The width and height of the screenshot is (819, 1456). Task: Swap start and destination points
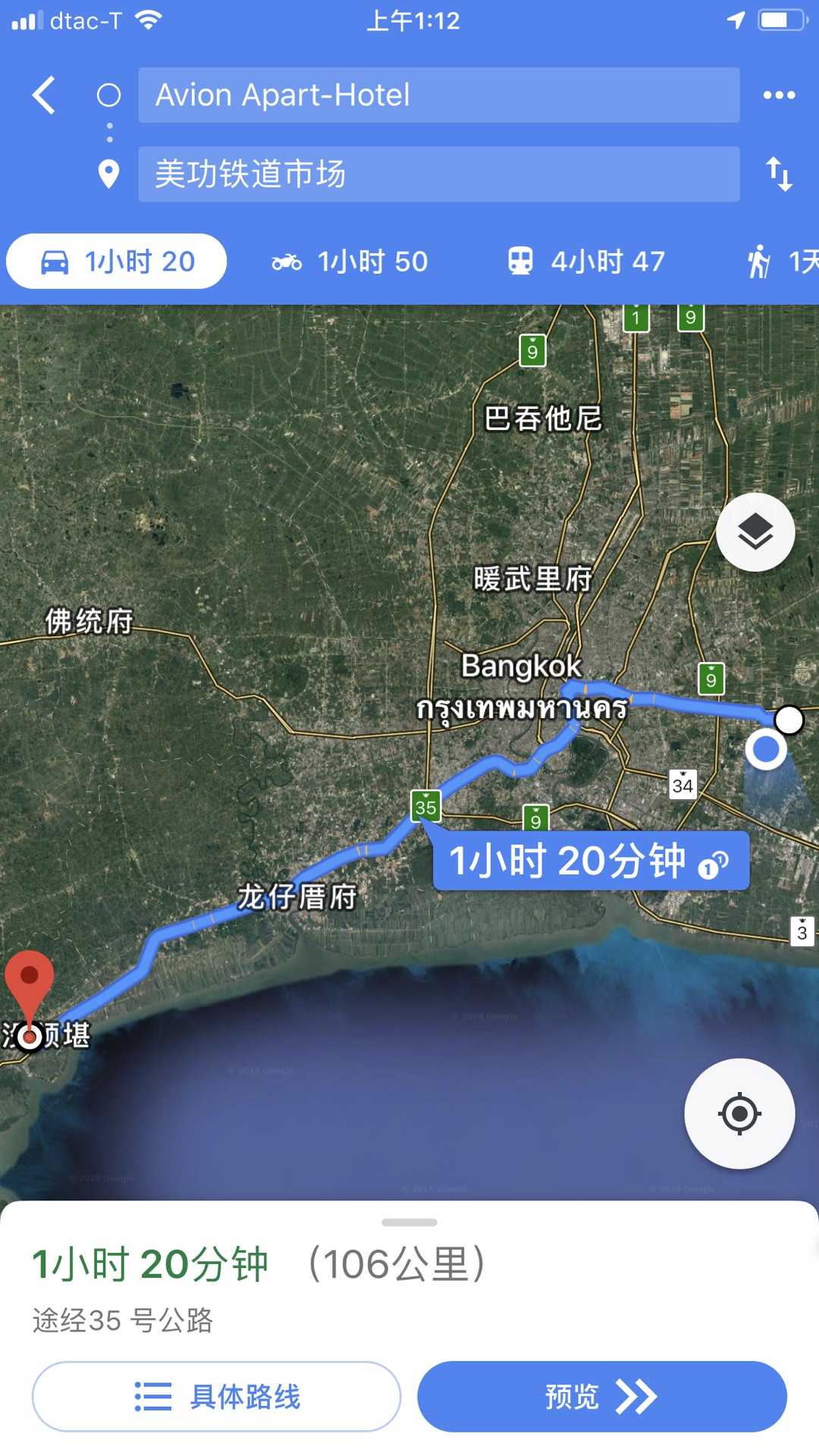779,174
